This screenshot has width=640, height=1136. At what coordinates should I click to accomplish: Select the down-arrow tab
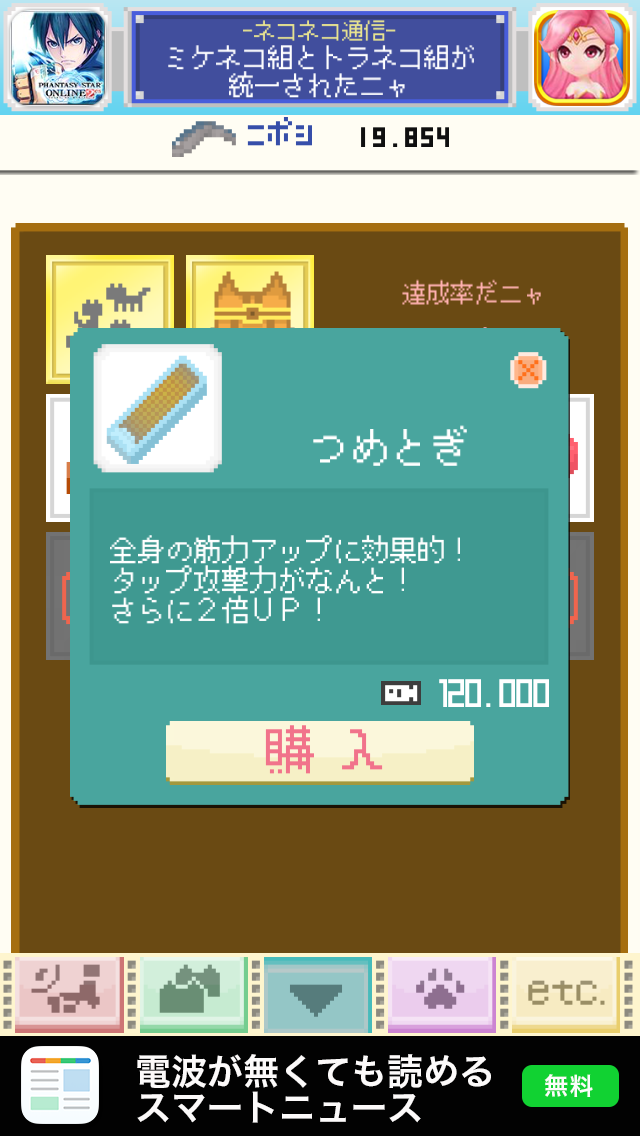click(317, 993)
